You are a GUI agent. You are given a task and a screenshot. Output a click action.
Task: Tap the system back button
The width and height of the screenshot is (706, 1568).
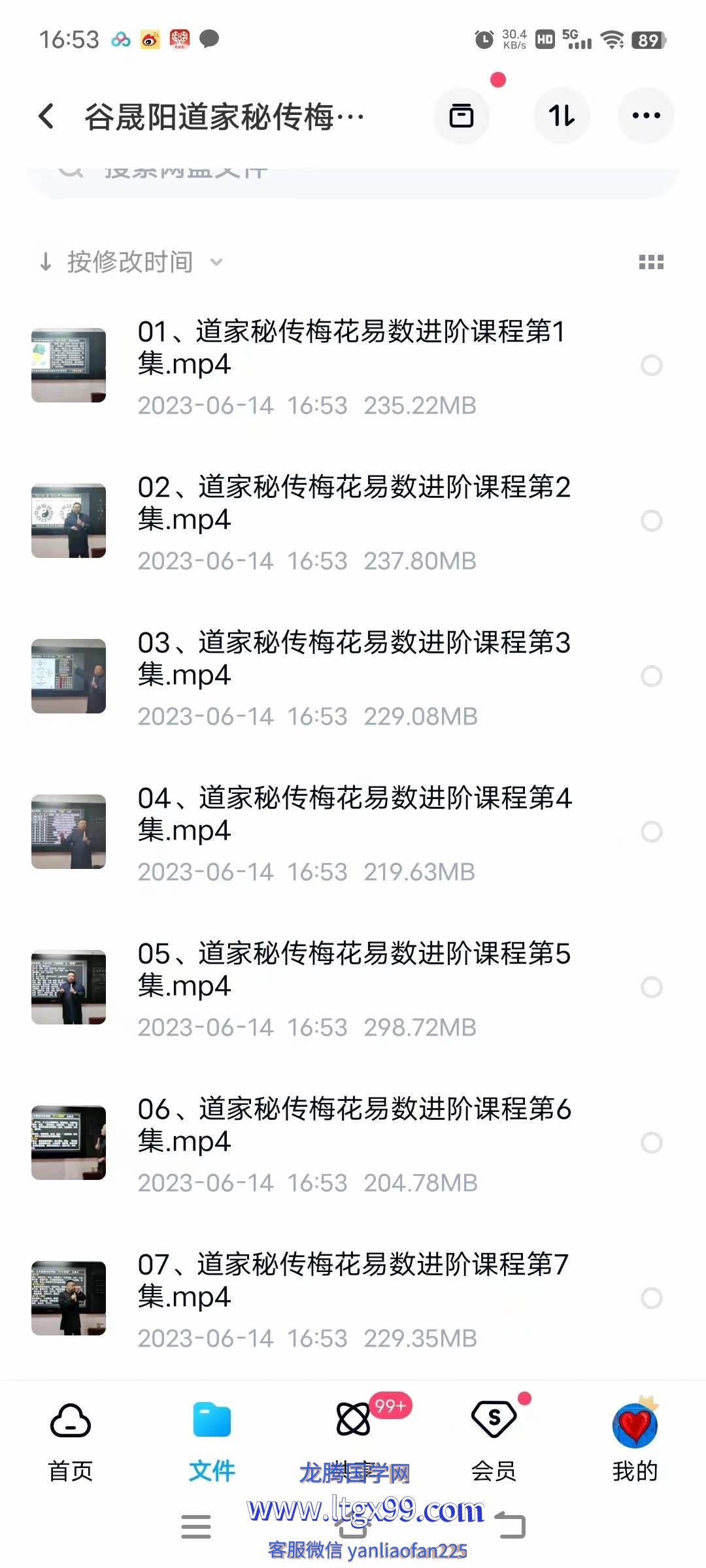click(x=511, y=1527)
